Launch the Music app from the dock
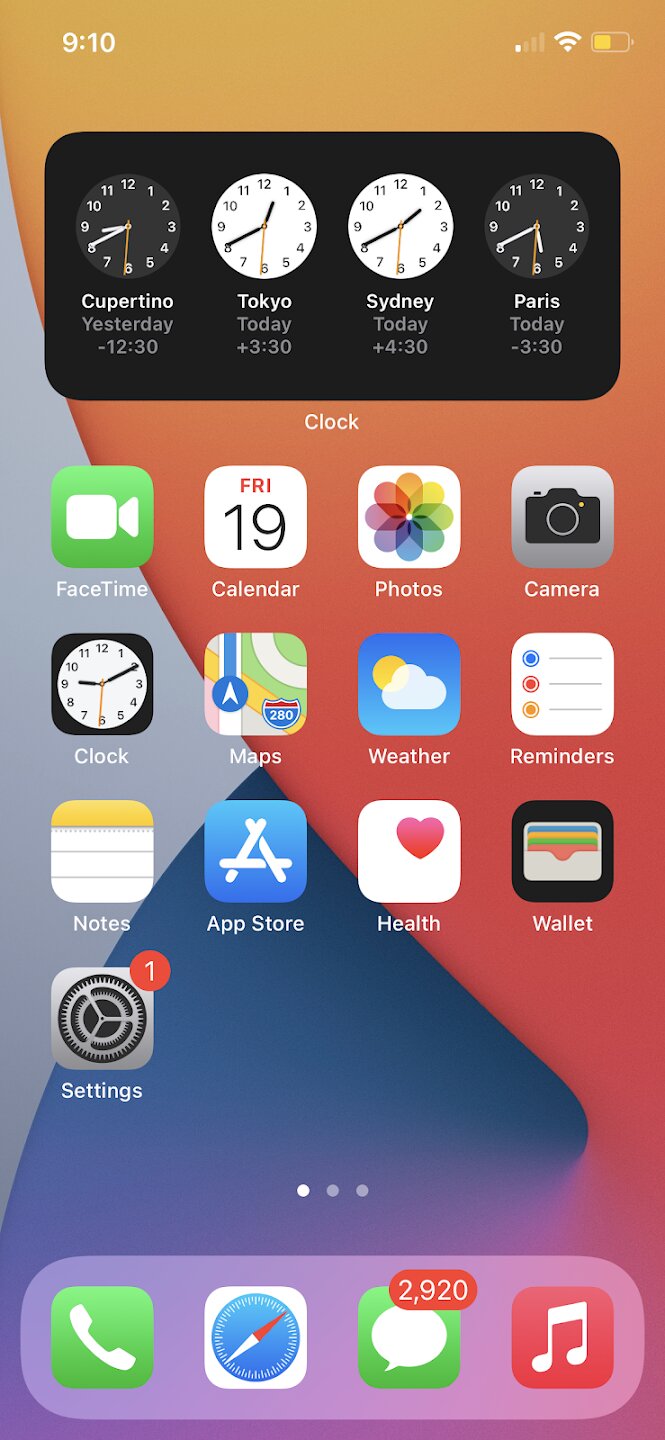The width and height of the screenshot is (665, 1440). click(562, 1337)
